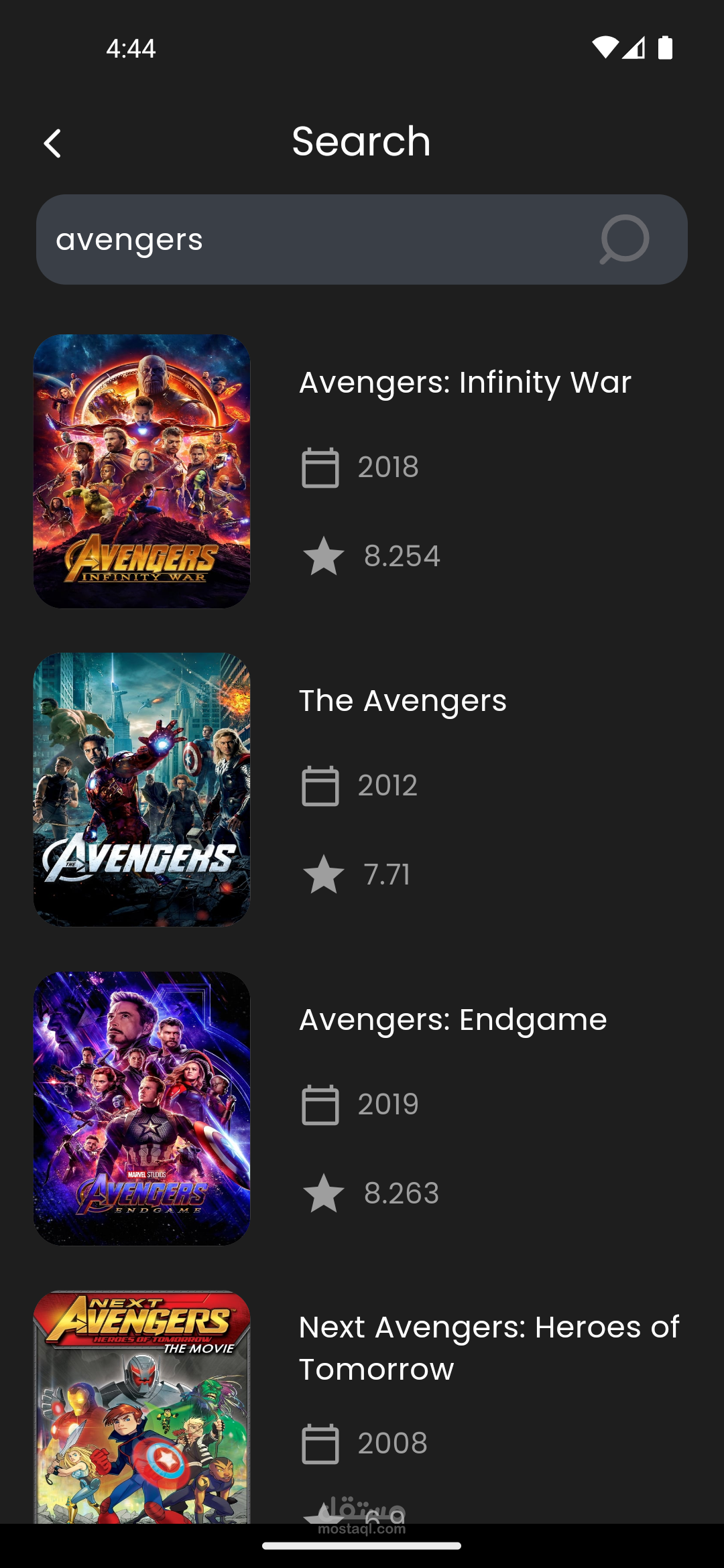This screenshot has width=724, height=1568.
Task: View details for Avengers: Endgame
Action: 452,1020
